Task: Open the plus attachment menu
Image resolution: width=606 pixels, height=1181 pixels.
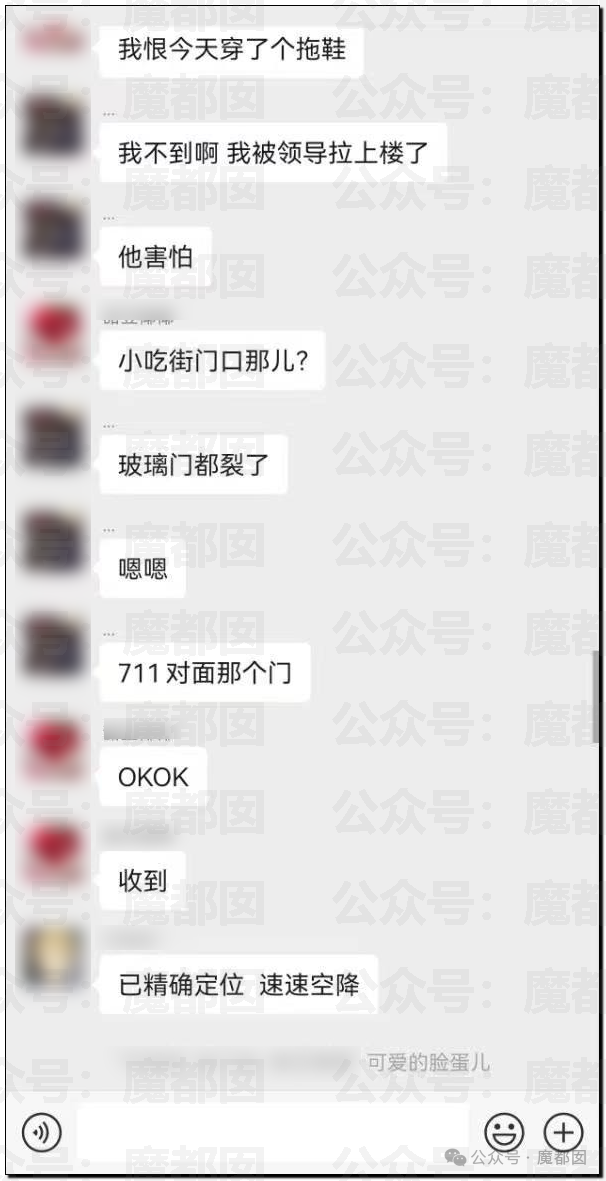Action: click(564, 1131)
